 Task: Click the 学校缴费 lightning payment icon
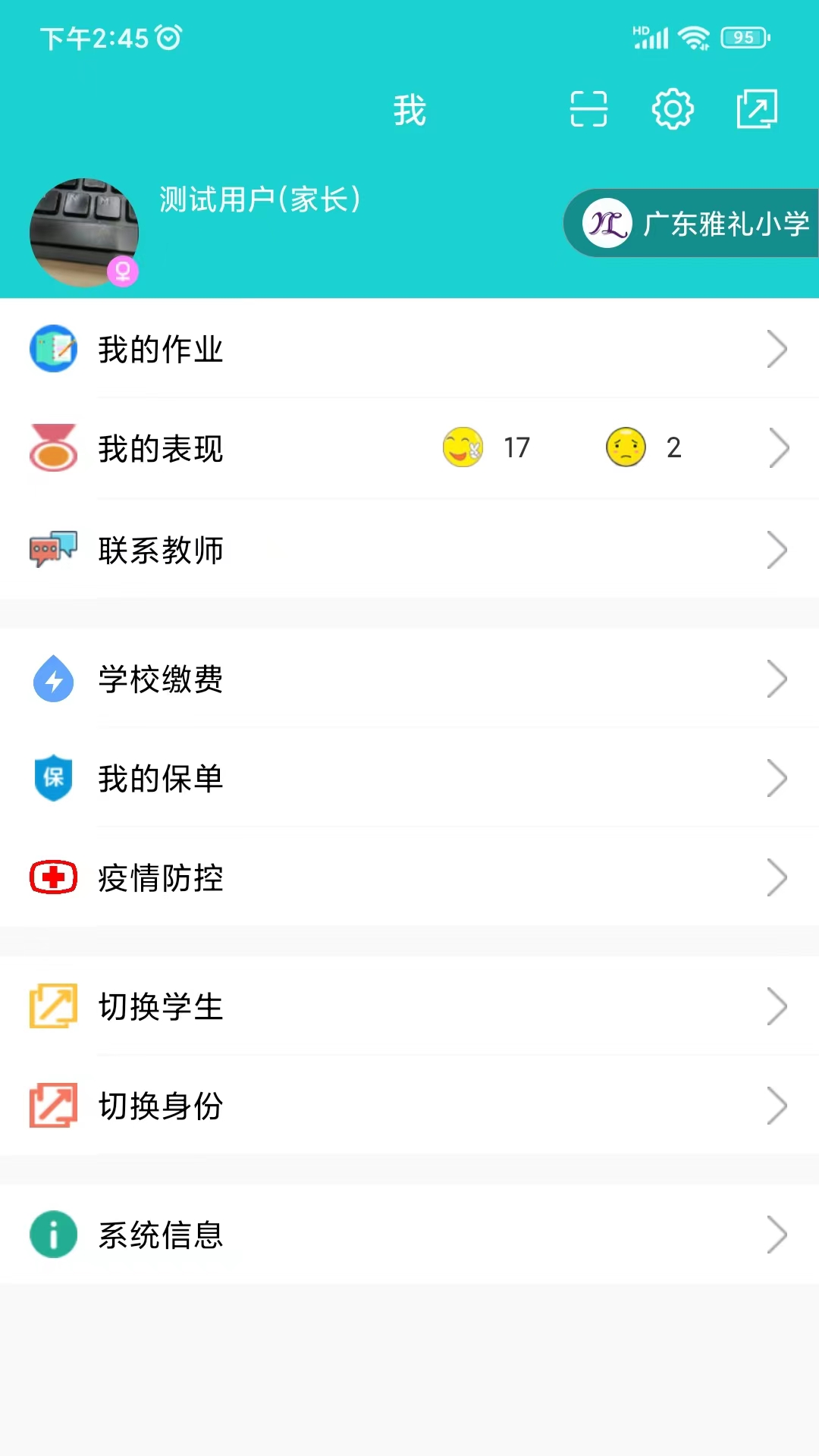pos(53,680)
